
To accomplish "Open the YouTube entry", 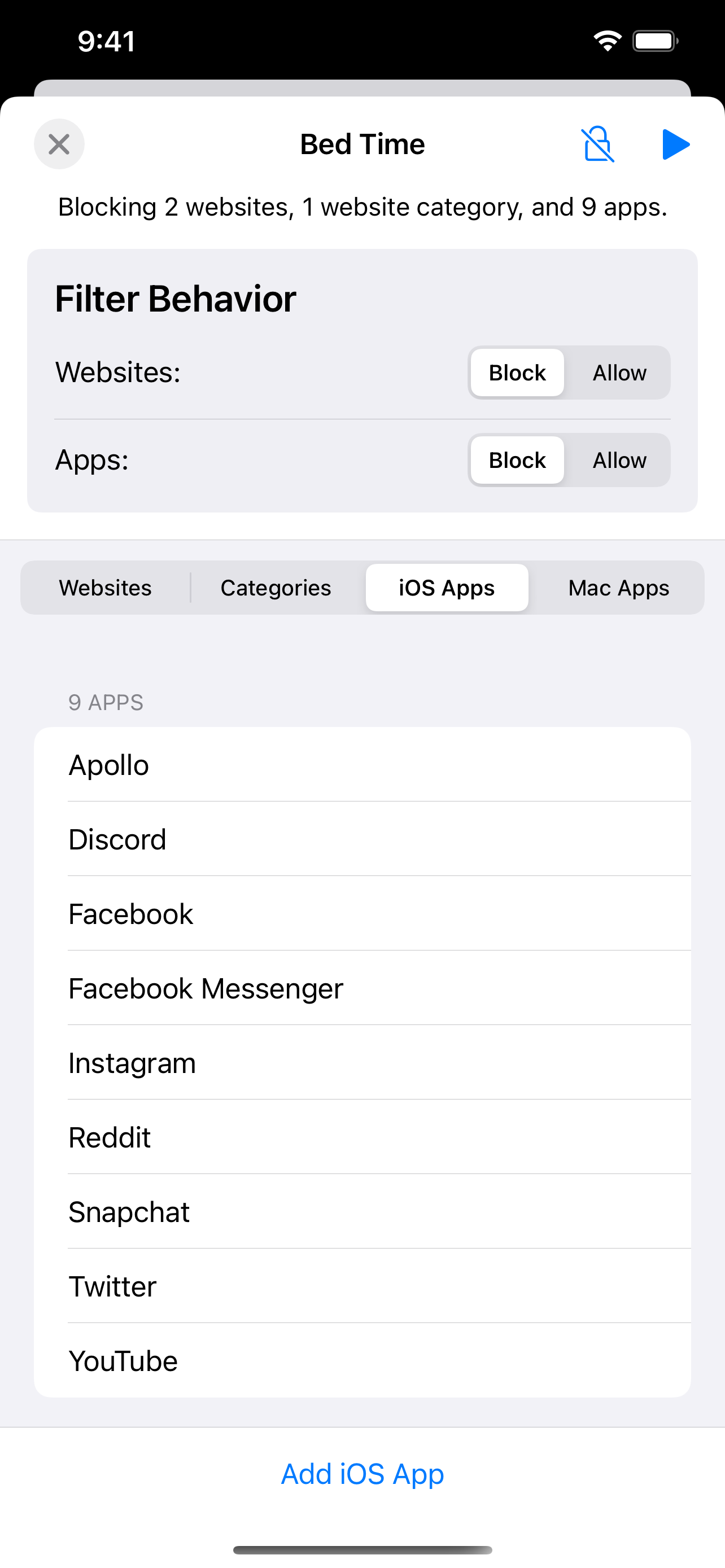I will pos(362,1361).
